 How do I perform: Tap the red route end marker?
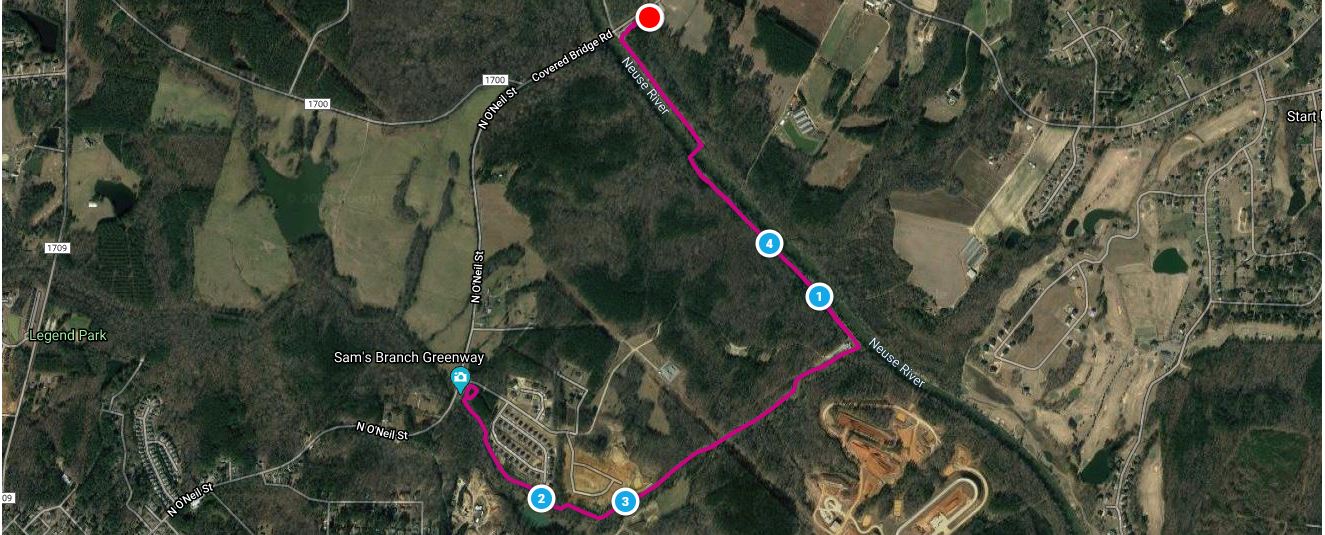(x=650, y=17)
